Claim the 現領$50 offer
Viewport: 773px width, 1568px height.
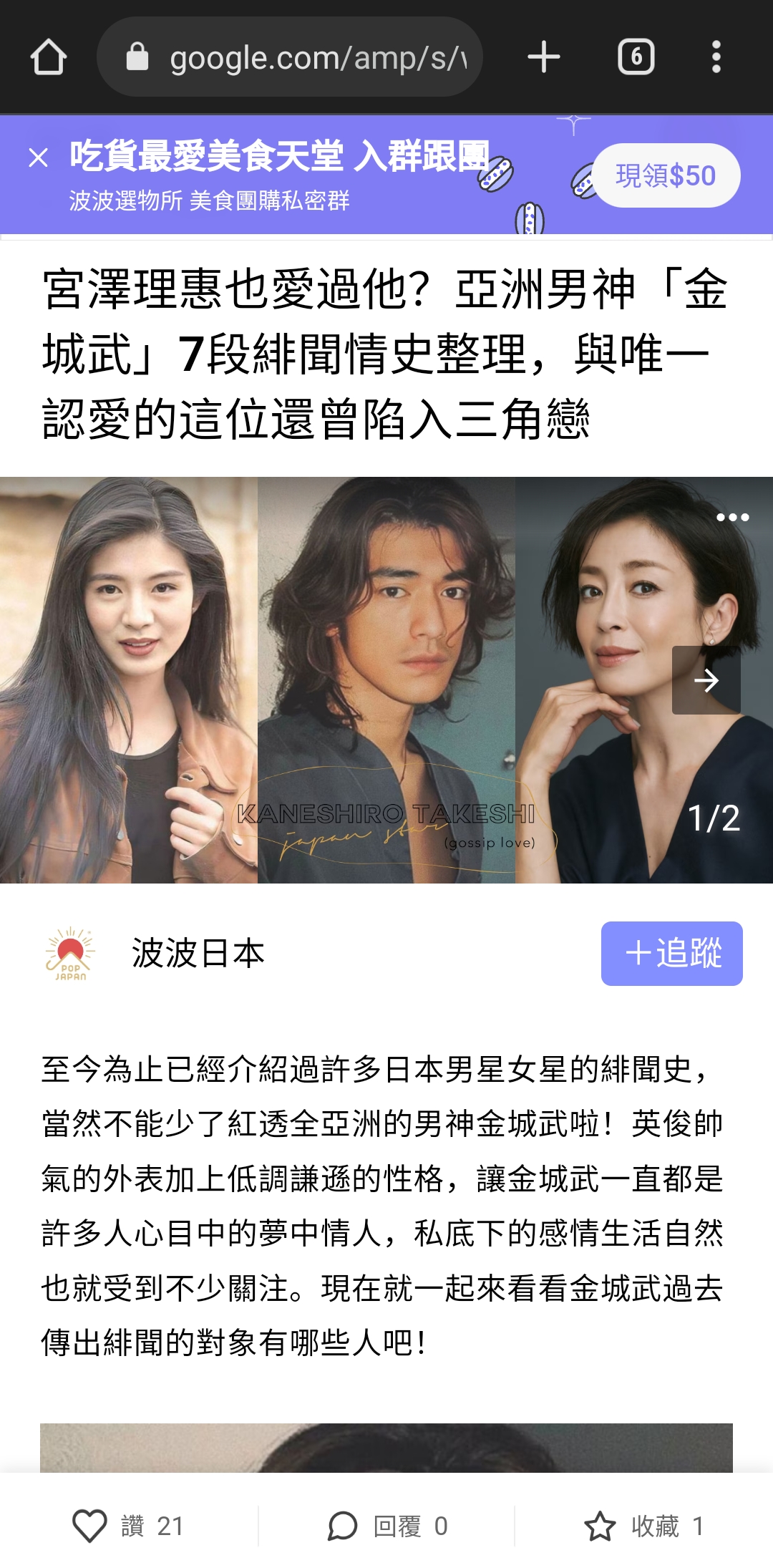[666, 175]
